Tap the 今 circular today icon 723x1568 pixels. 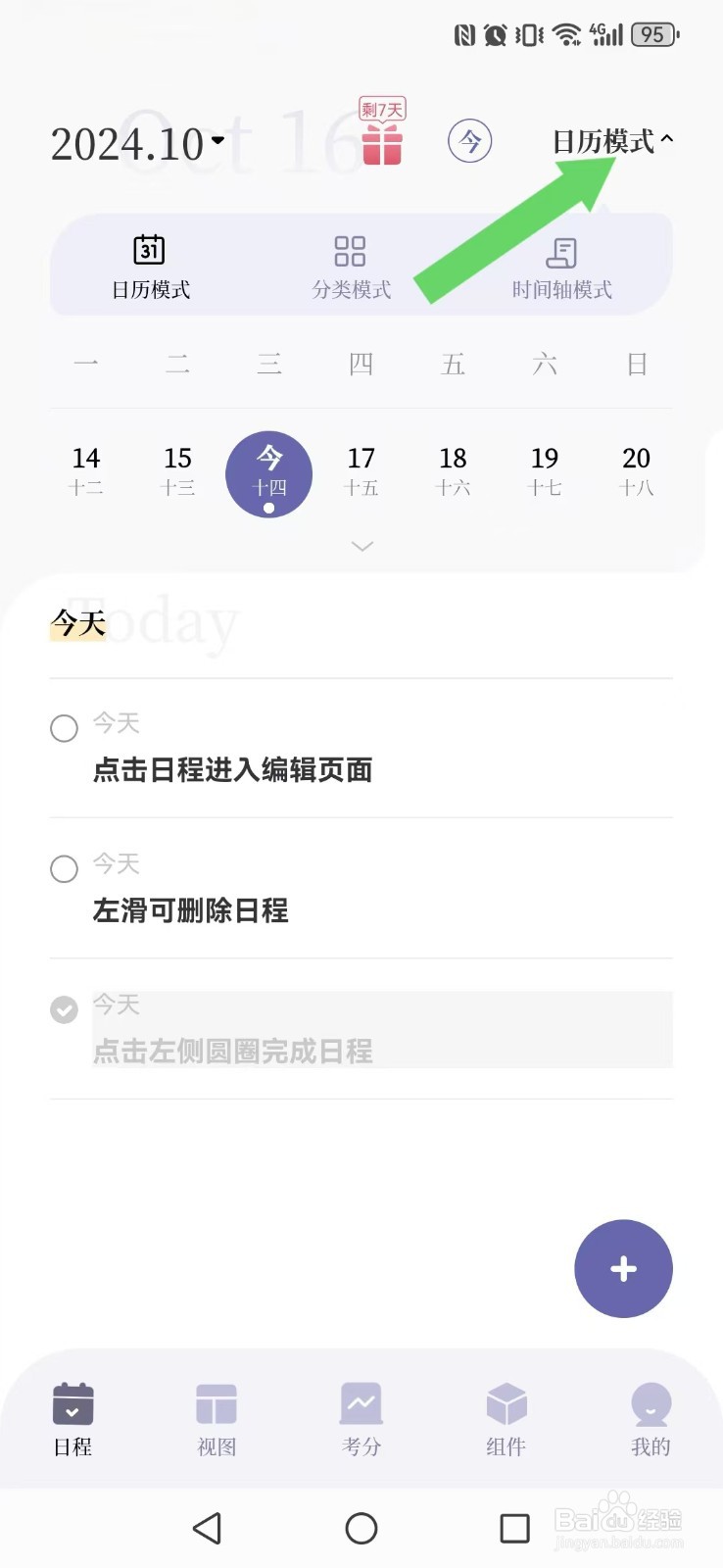(x=469, y=140)
